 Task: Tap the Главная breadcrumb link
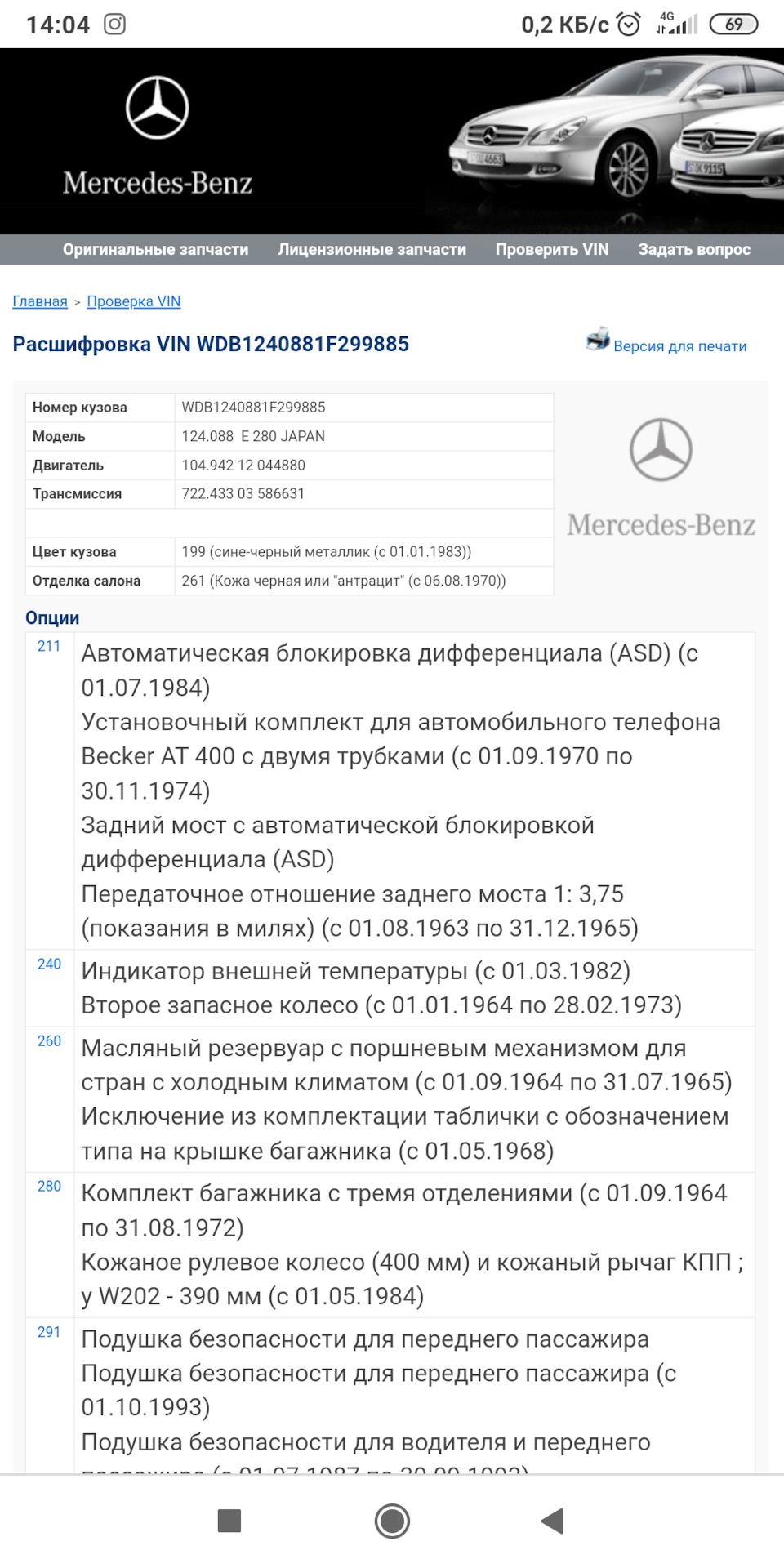[x=40, y=301]
